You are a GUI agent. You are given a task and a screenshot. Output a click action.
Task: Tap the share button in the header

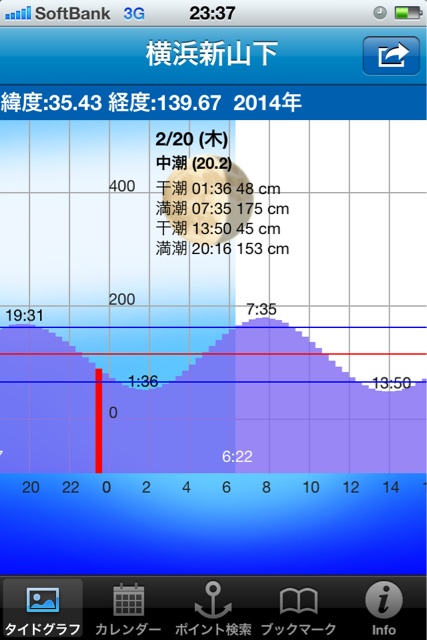[391, 56]
